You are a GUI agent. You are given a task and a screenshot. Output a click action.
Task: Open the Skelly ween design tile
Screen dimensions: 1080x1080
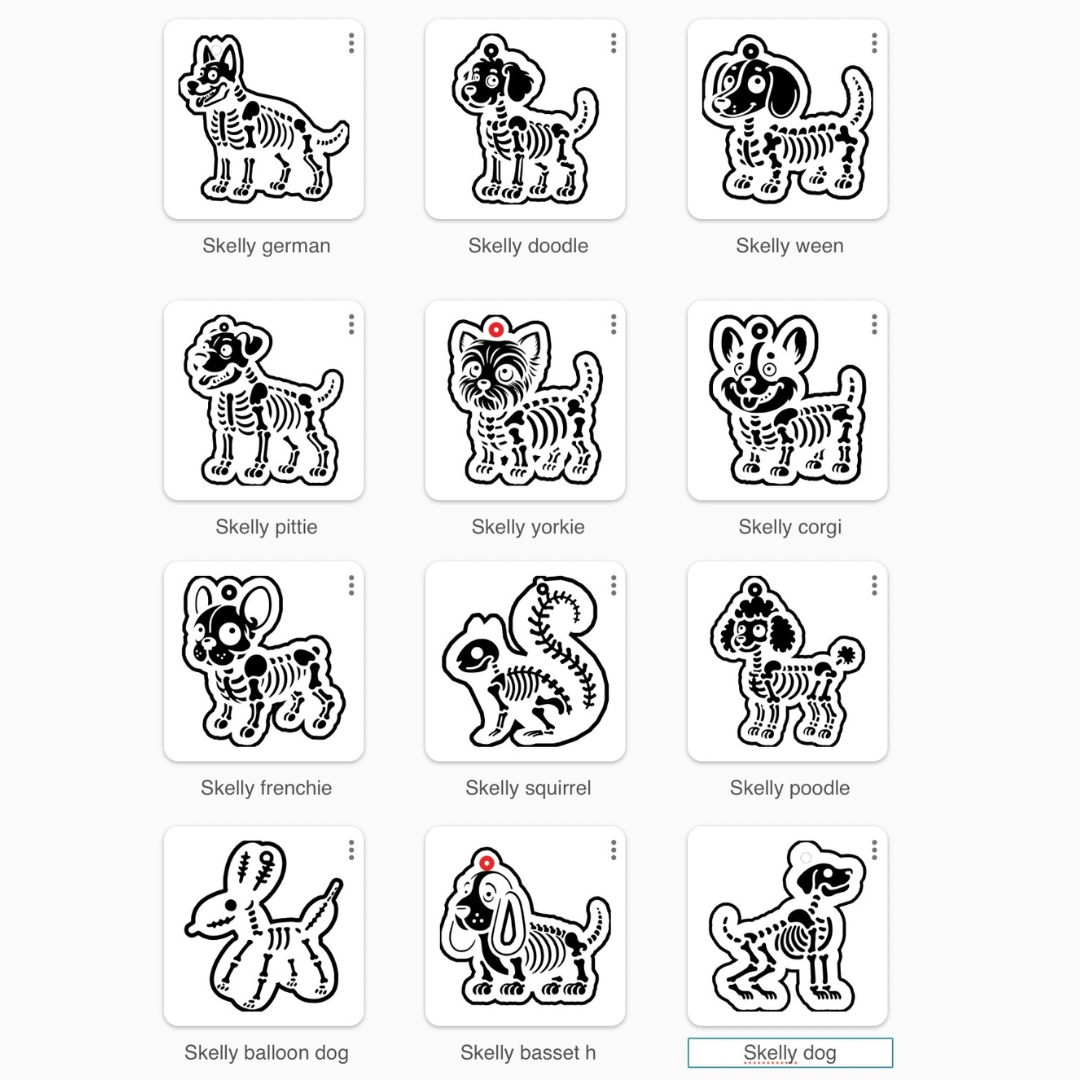pos(787,120)
